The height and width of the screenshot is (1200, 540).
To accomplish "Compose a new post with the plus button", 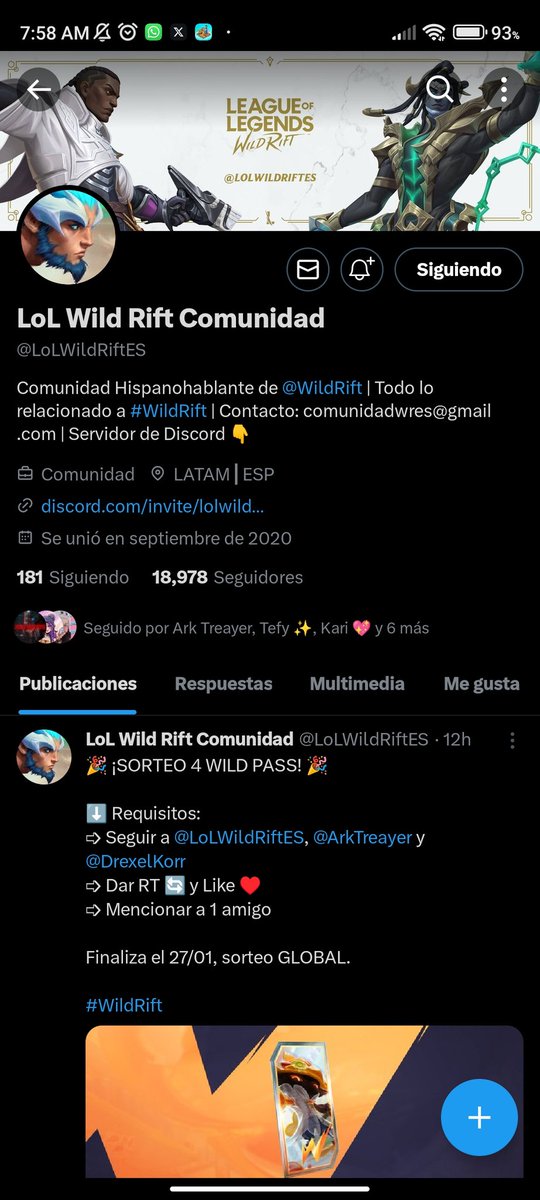I will coord(479,1118).
